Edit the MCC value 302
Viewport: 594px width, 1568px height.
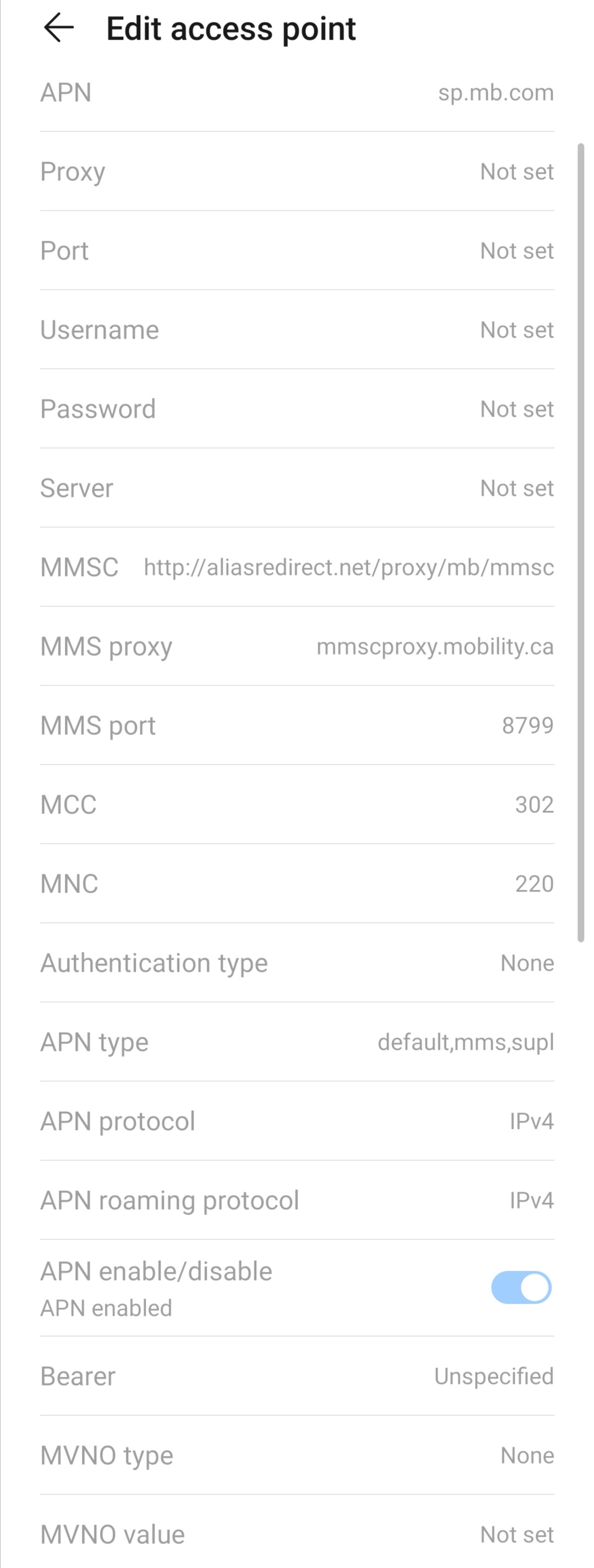coord(296,804)
